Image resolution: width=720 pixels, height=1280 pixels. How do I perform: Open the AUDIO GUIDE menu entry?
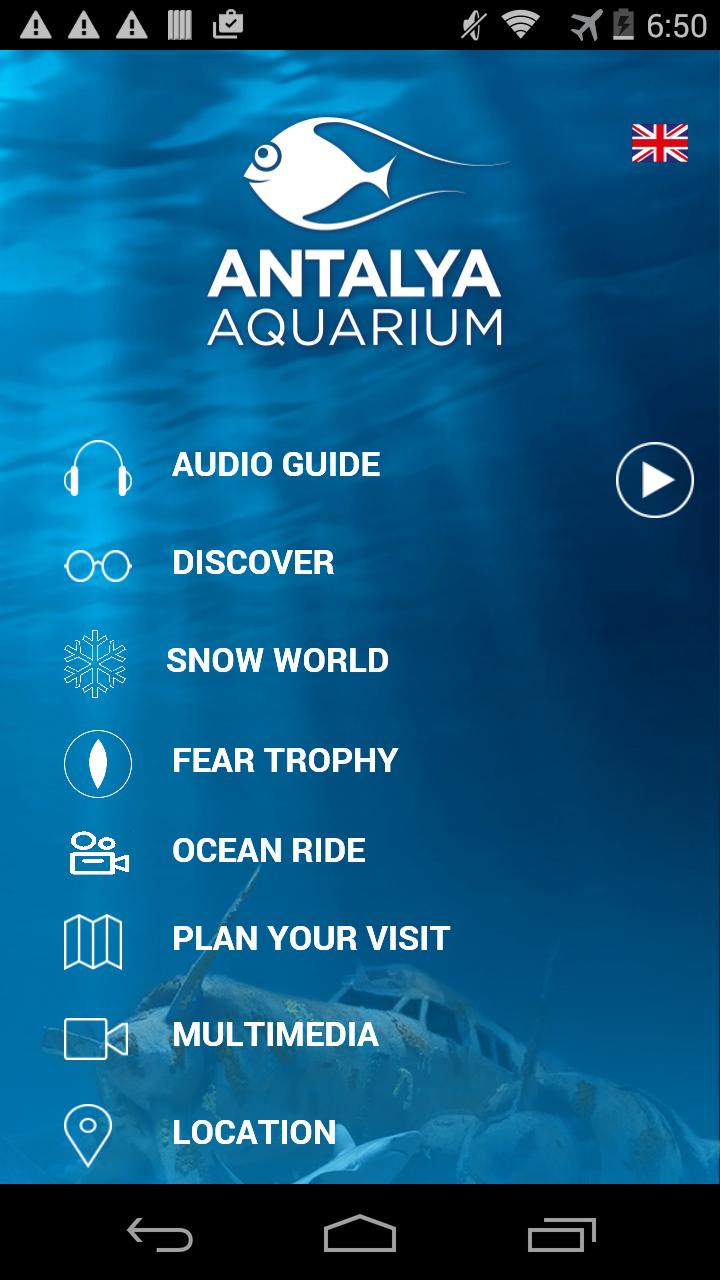[x=276, y=464]
